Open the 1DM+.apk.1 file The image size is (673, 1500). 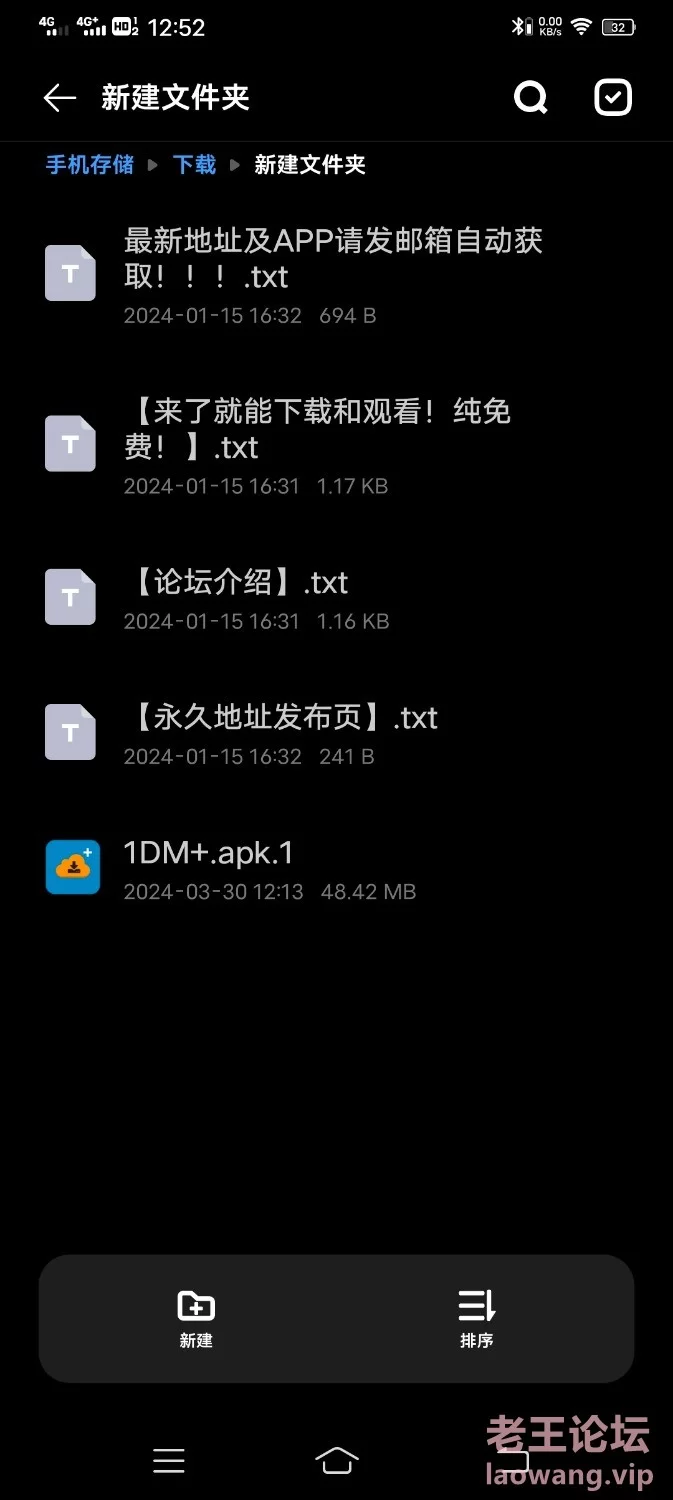(336, 867)
